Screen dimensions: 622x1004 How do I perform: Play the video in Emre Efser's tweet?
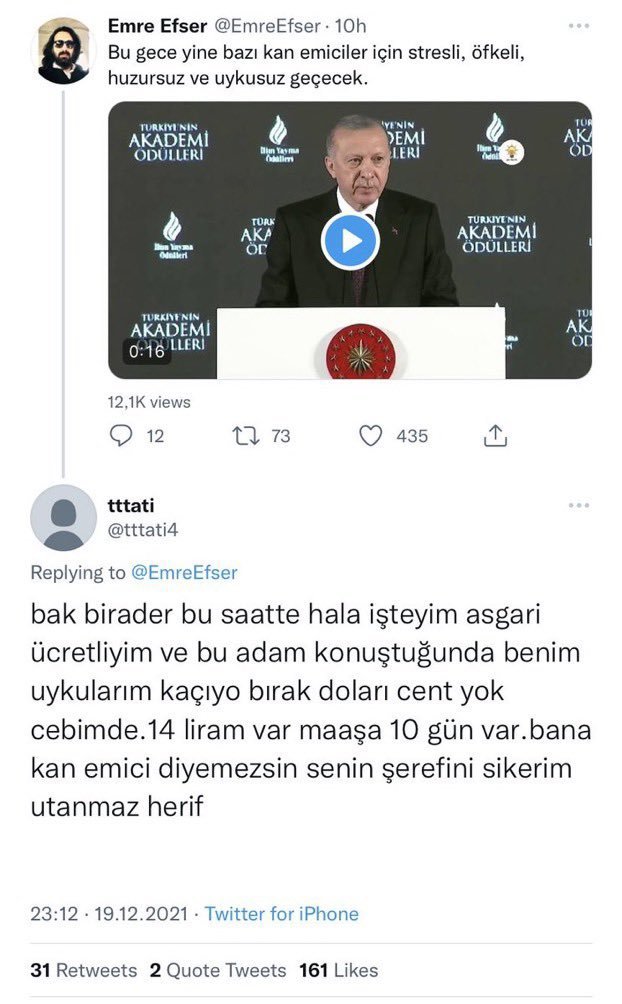[349, 241]
